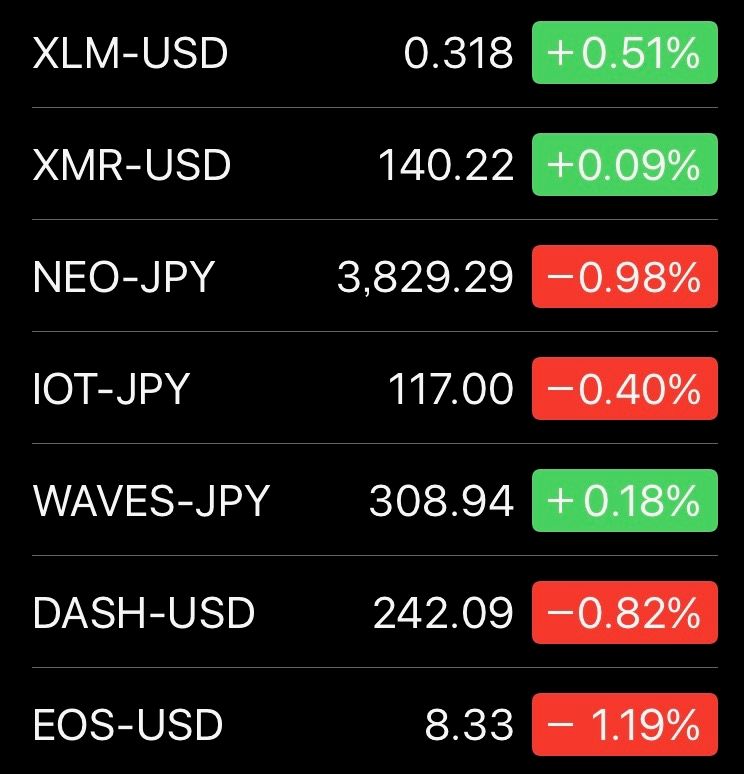Open the EOS-USD row
The height and width of the screenshot is (774, 744).
[x=128, y=725]
